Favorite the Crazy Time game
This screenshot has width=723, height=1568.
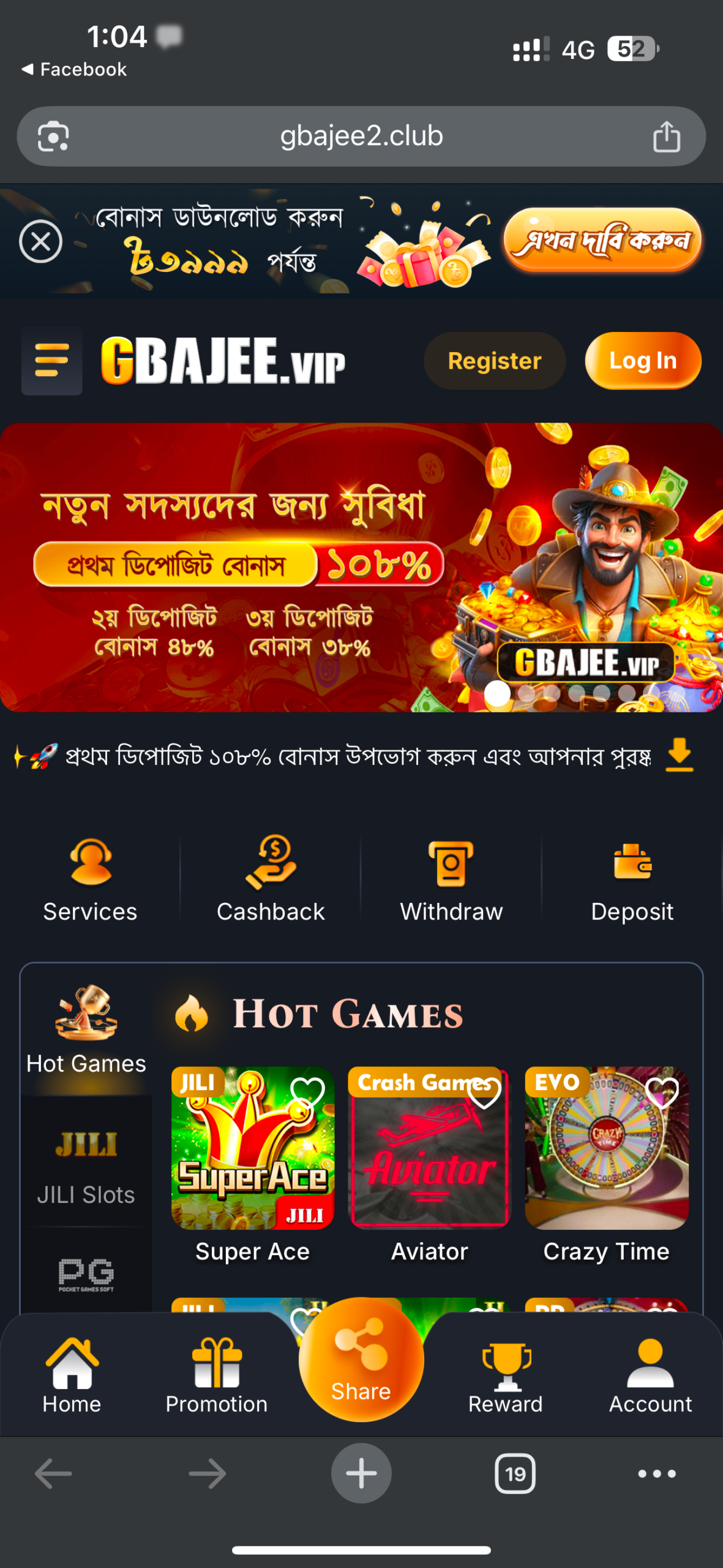click(662, 1092)
